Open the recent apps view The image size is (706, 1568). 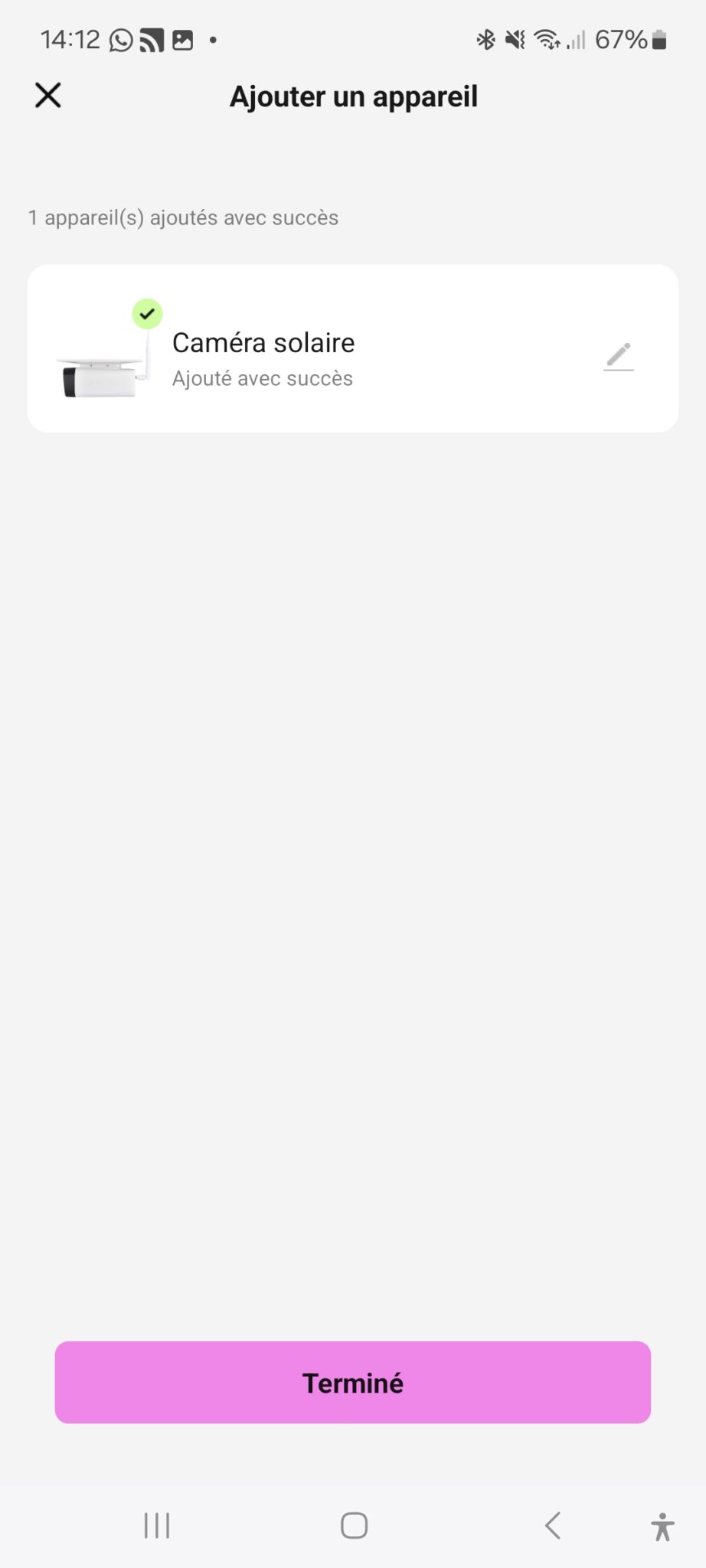tap(157, 1525)
